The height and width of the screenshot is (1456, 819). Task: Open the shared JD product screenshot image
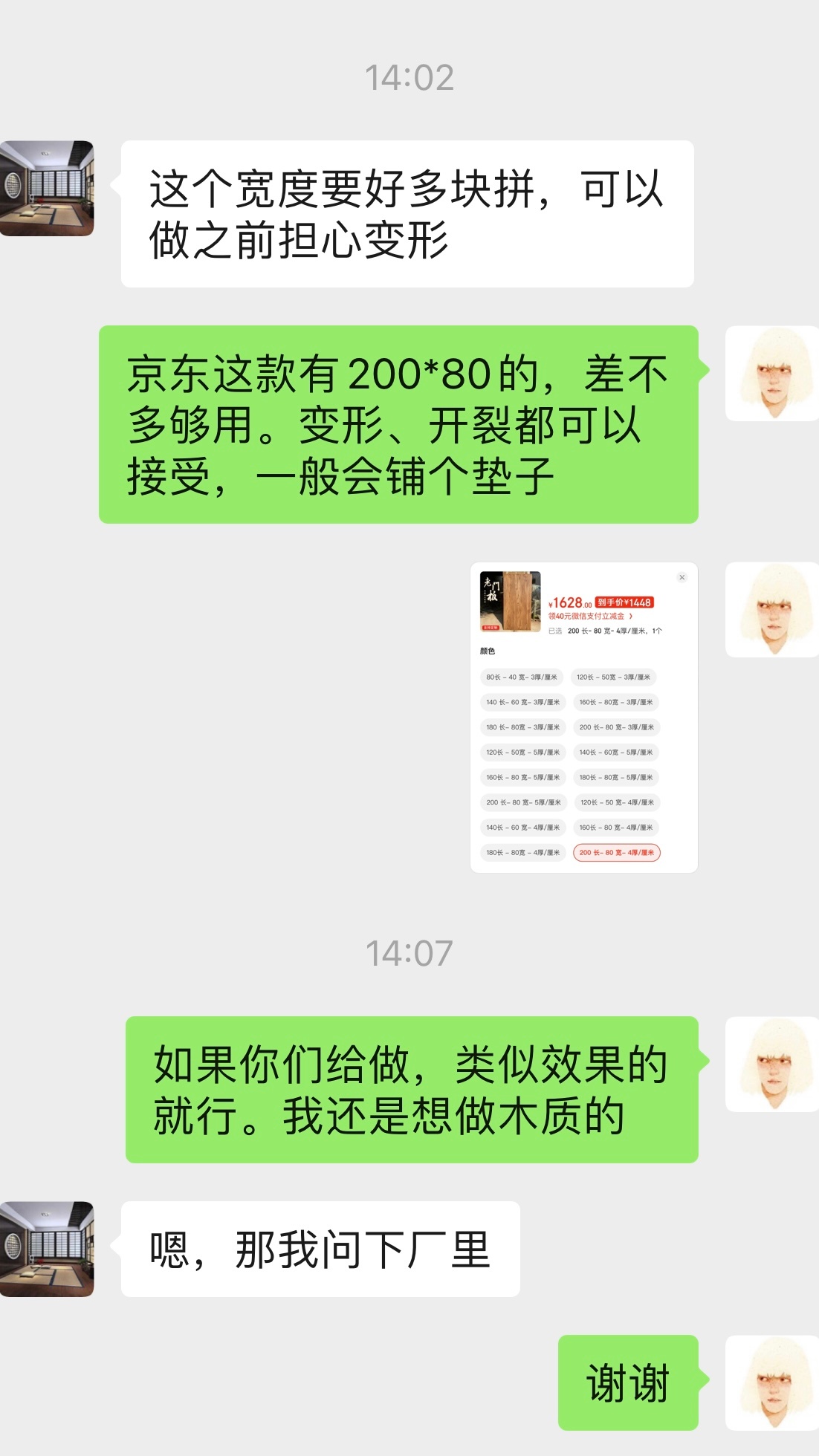[x=583, y=717]
